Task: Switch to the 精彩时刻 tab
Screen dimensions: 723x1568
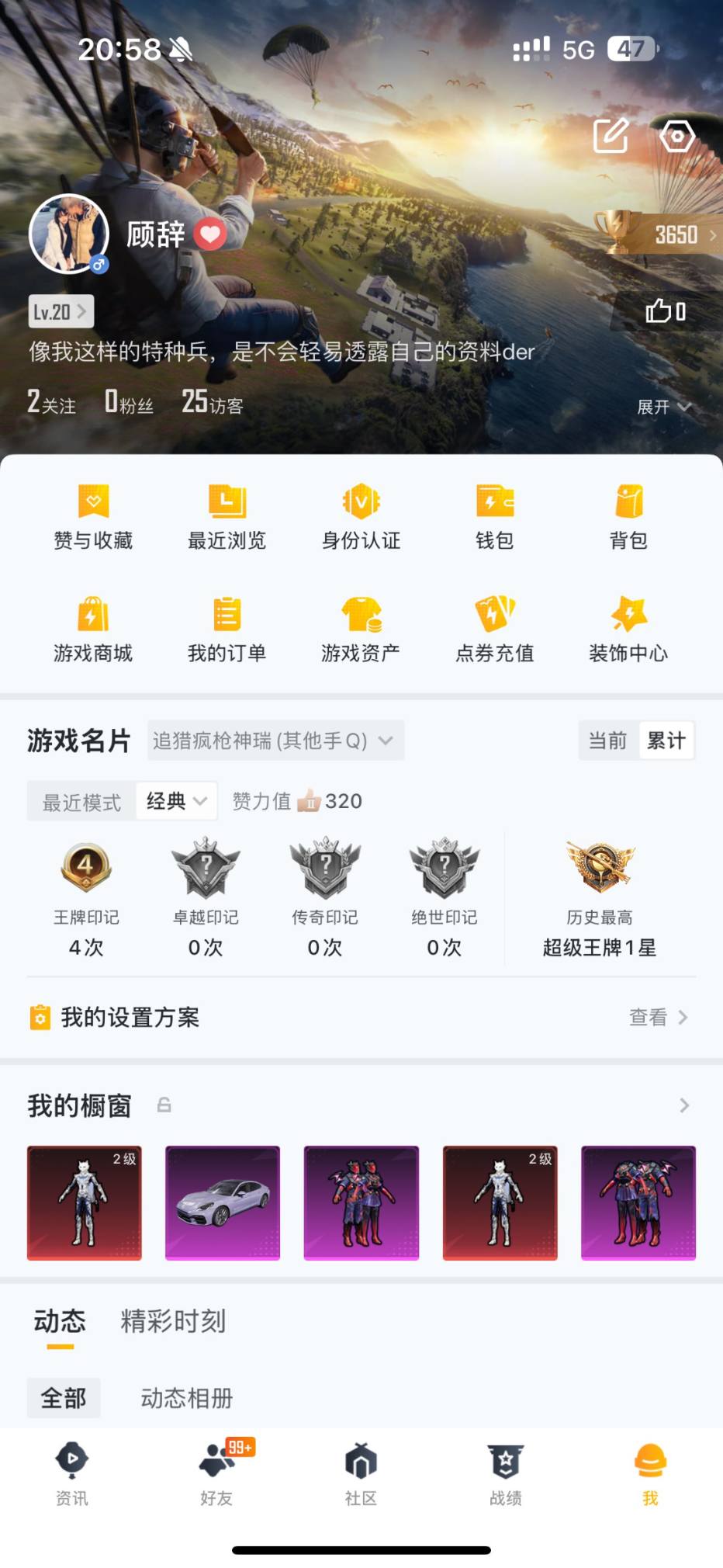Action: [172, 1321]
